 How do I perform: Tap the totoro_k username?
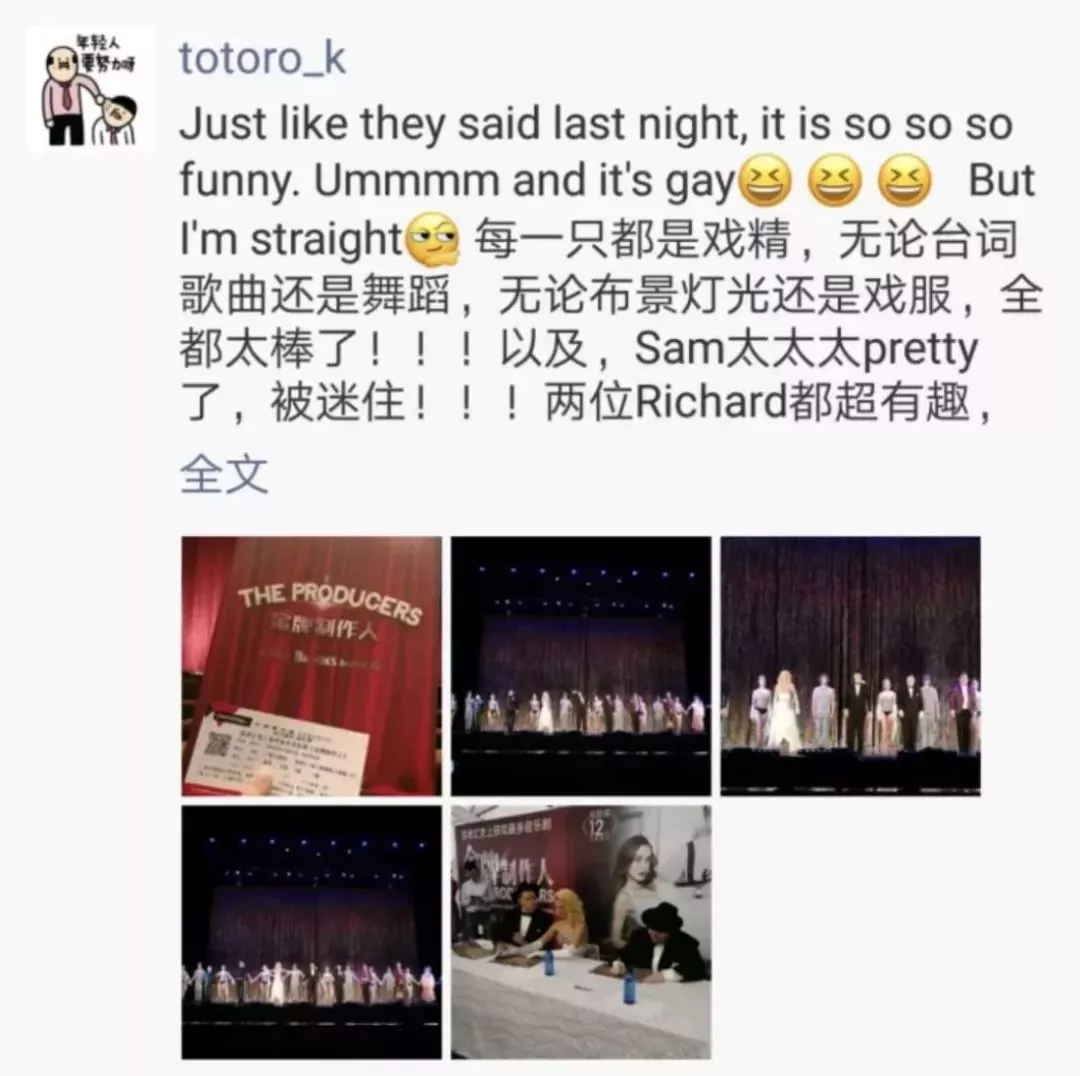click(x=262, y=58)
